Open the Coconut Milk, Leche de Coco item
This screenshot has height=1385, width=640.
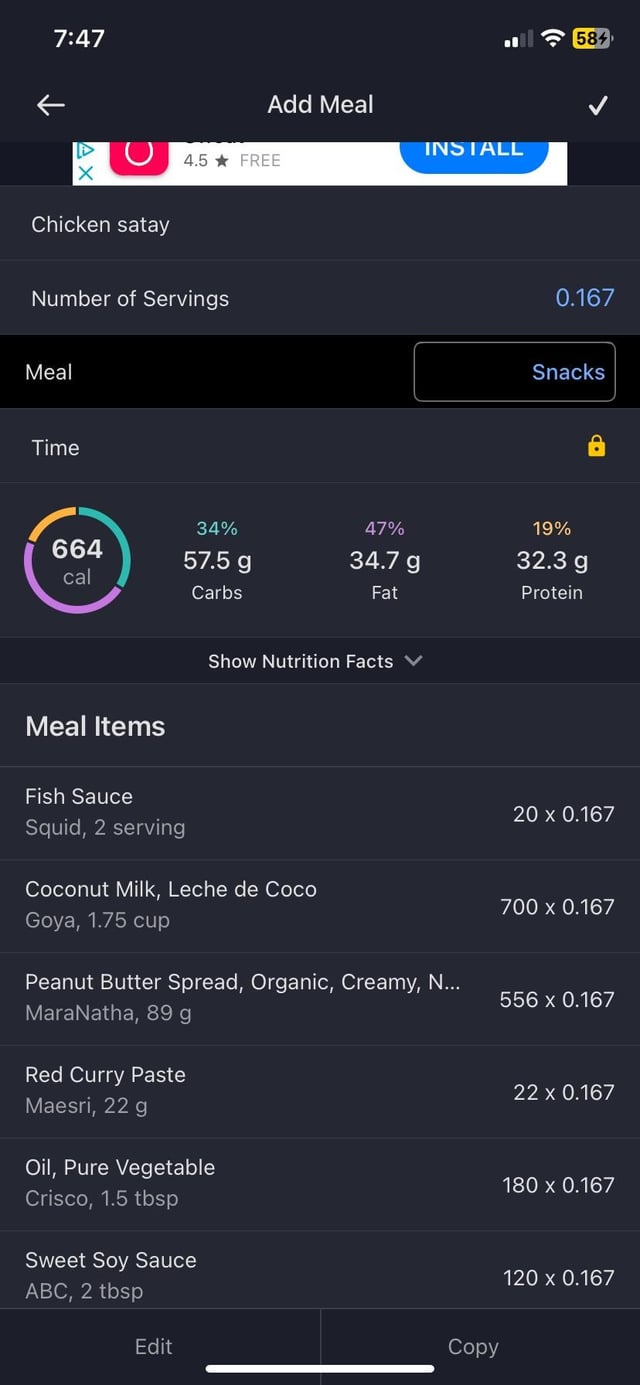click(x=320, y=906)
